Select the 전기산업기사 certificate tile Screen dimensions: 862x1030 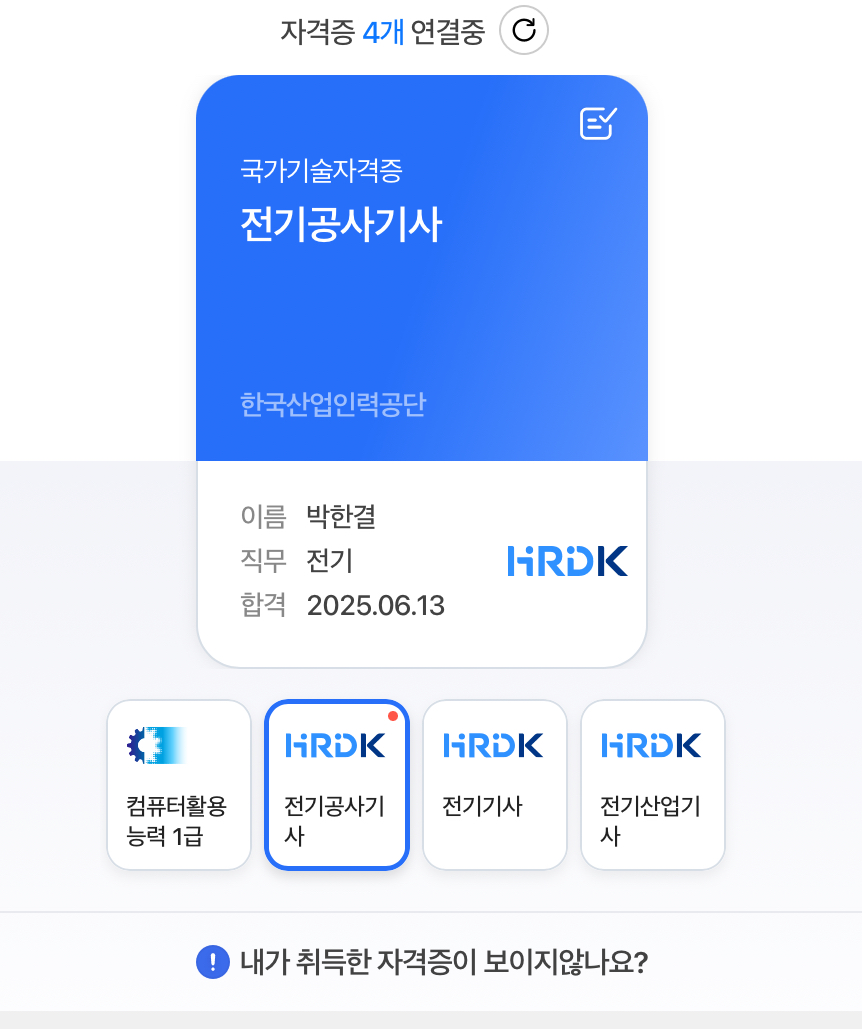[x=653, y=784]
